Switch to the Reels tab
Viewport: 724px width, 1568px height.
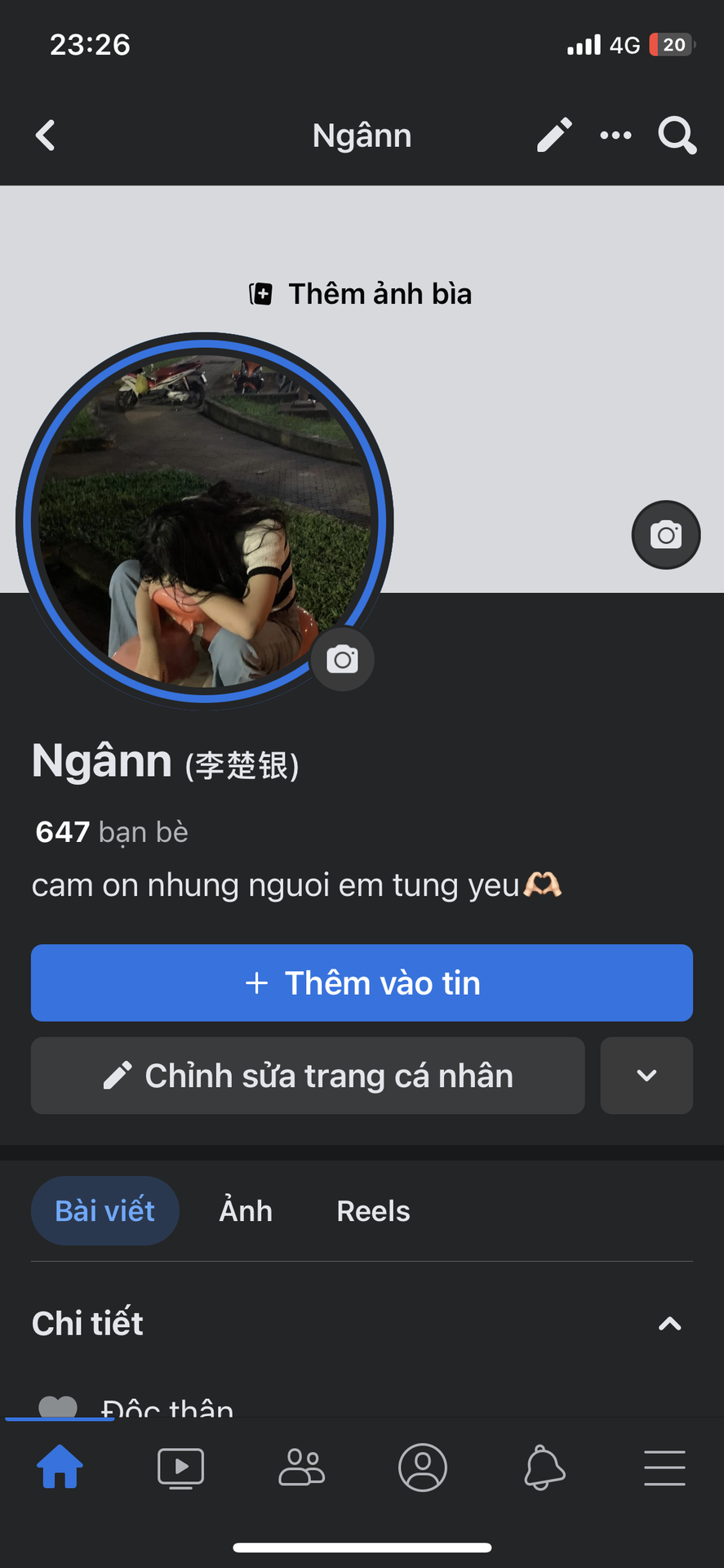tap(373, 1210)
